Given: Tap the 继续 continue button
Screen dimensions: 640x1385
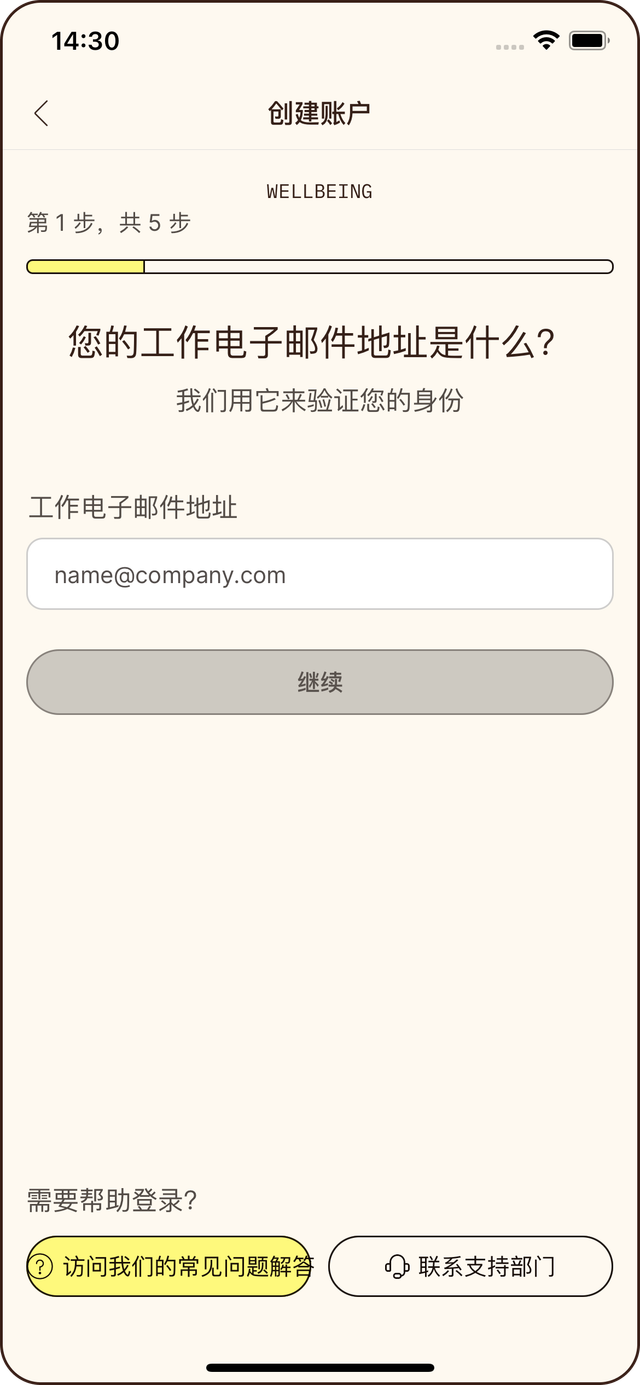Looking at the screenshot, I should click(319, 682).
